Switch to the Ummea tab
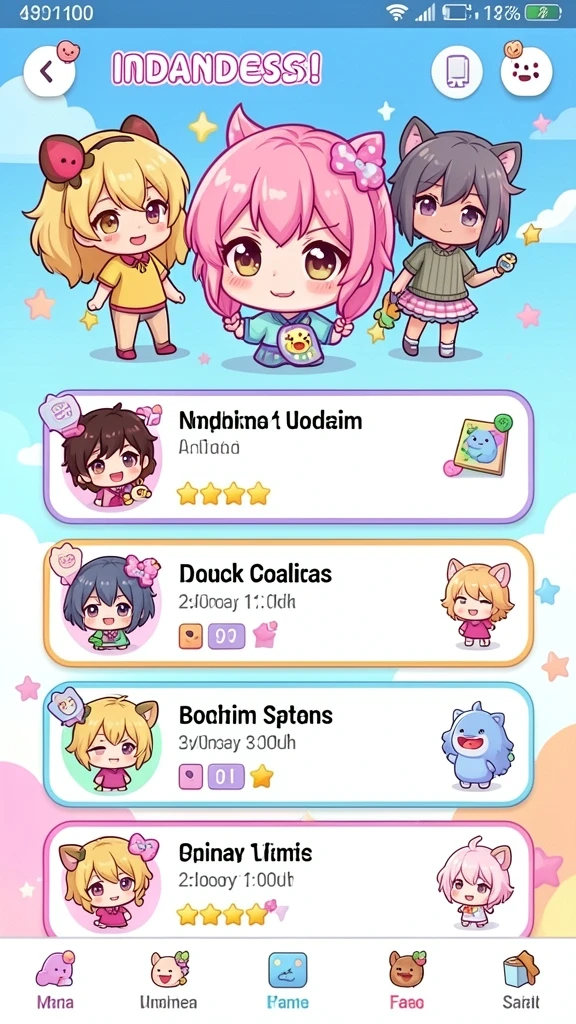The image size is (576, 1024). tap(168, 980)
